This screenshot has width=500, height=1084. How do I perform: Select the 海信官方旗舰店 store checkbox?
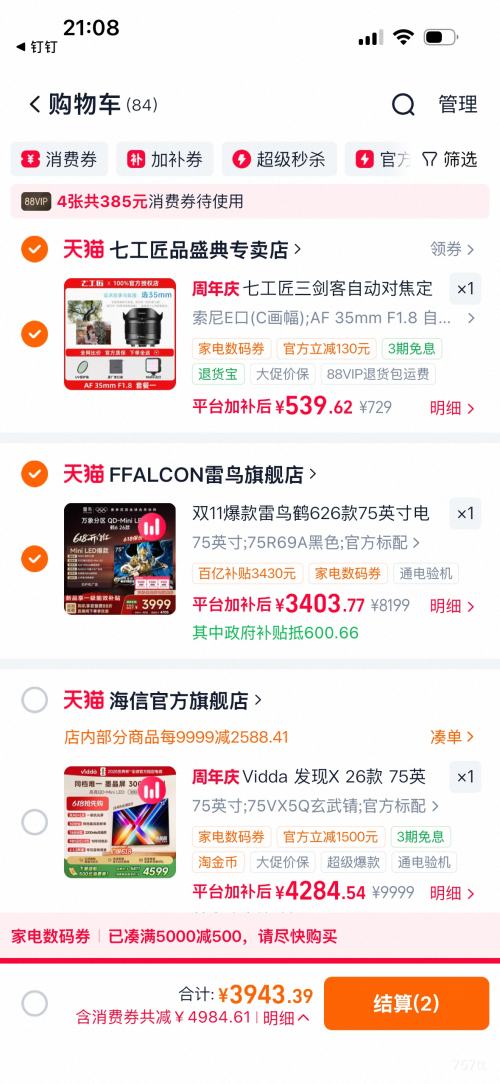pyautogui.click(x=35, y=700)
